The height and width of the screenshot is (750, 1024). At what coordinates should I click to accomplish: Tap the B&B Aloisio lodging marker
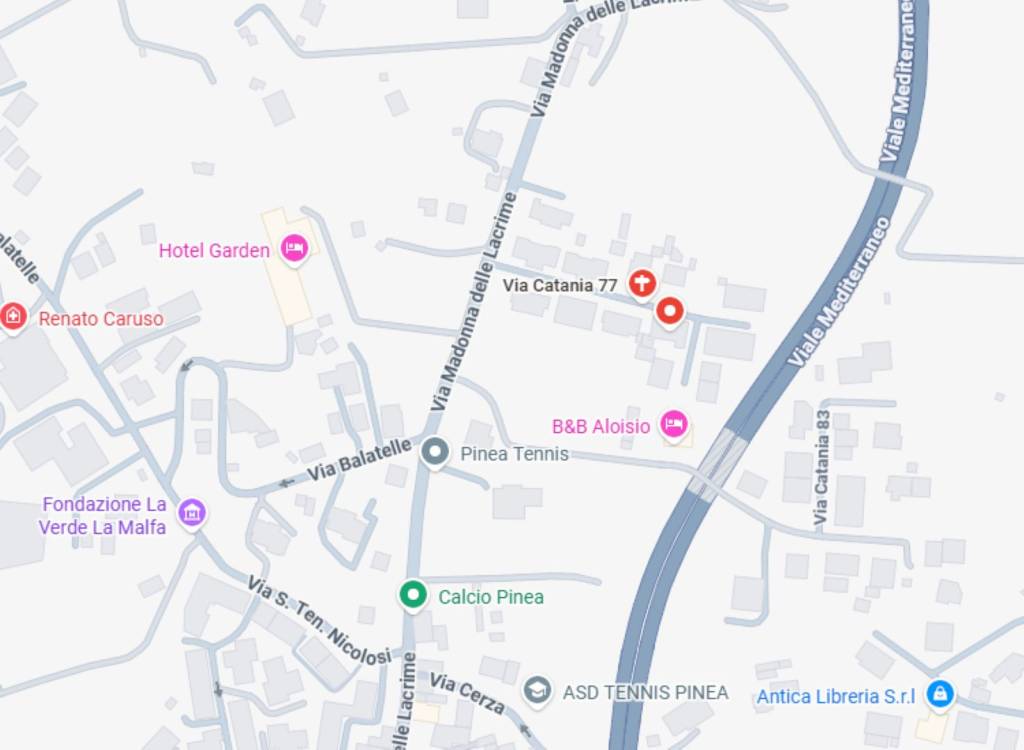[x=676, y=425]
